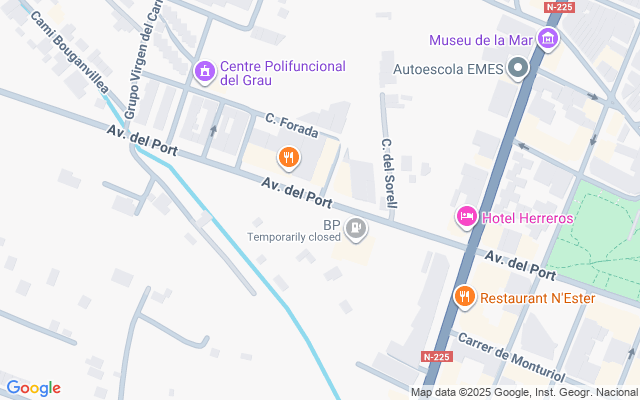The image size is (640, 400).
Task: Open Hotel Herreros place pin
Action: [x=466, y=216]
